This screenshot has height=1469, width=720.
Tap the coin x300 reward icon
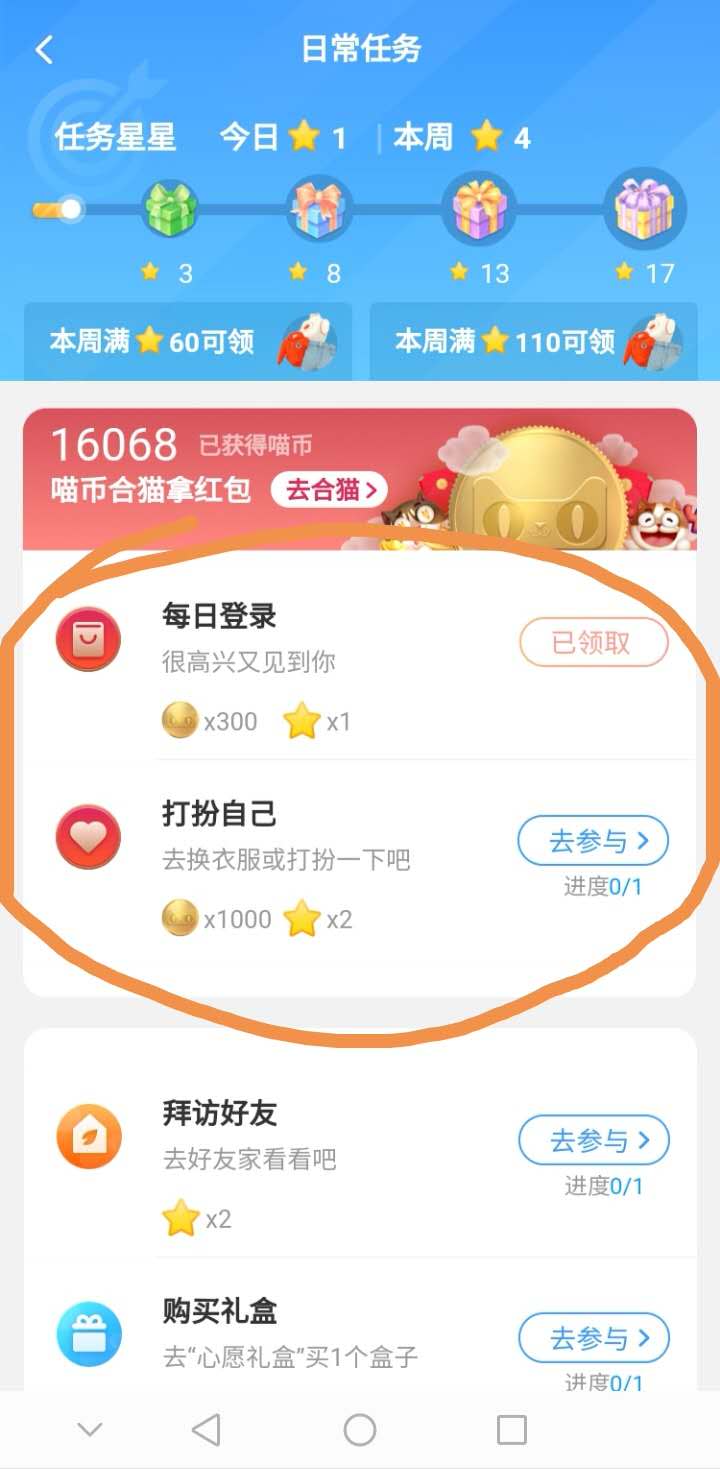(x=179, y=720)
